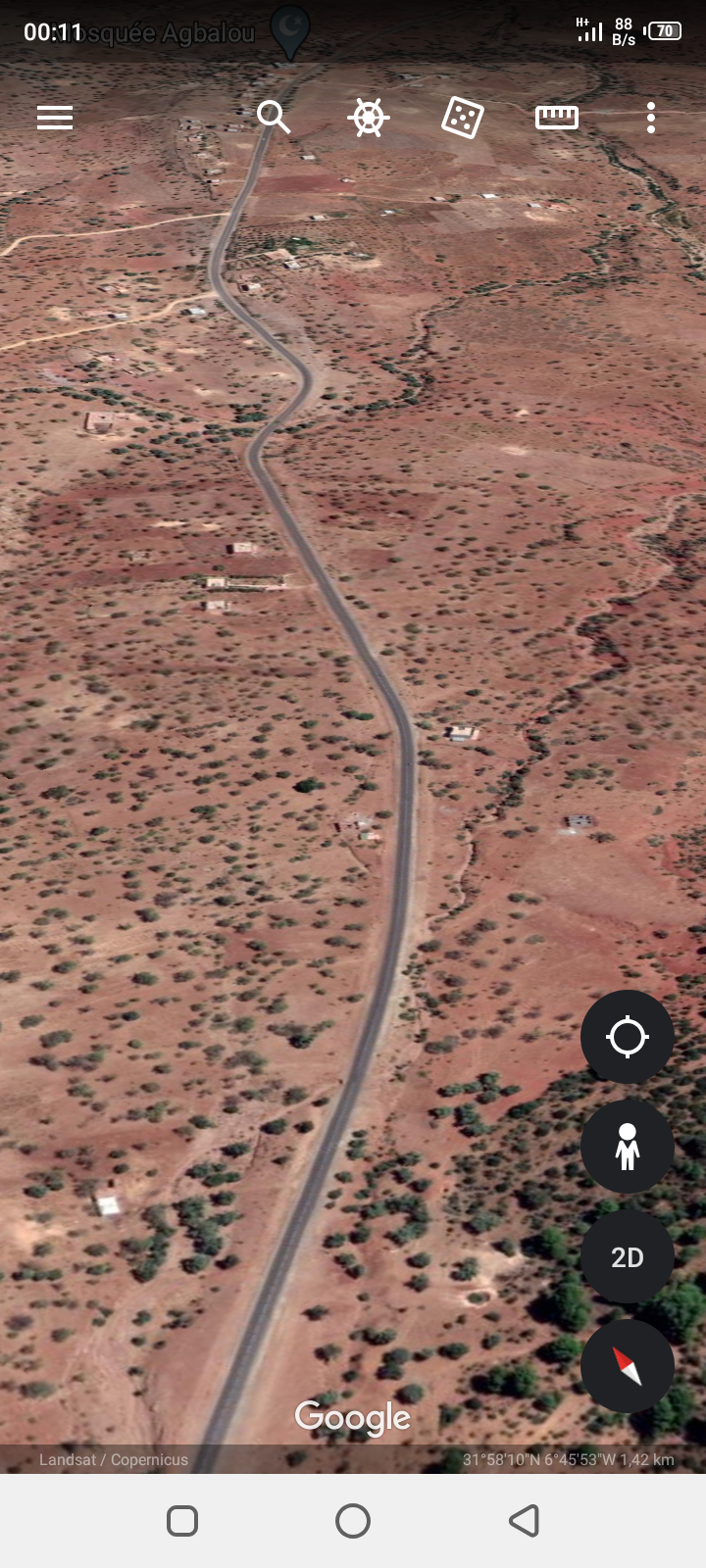
Task: Select the Mosquée Agbalou place pin
Action: [x=289, y=29]
